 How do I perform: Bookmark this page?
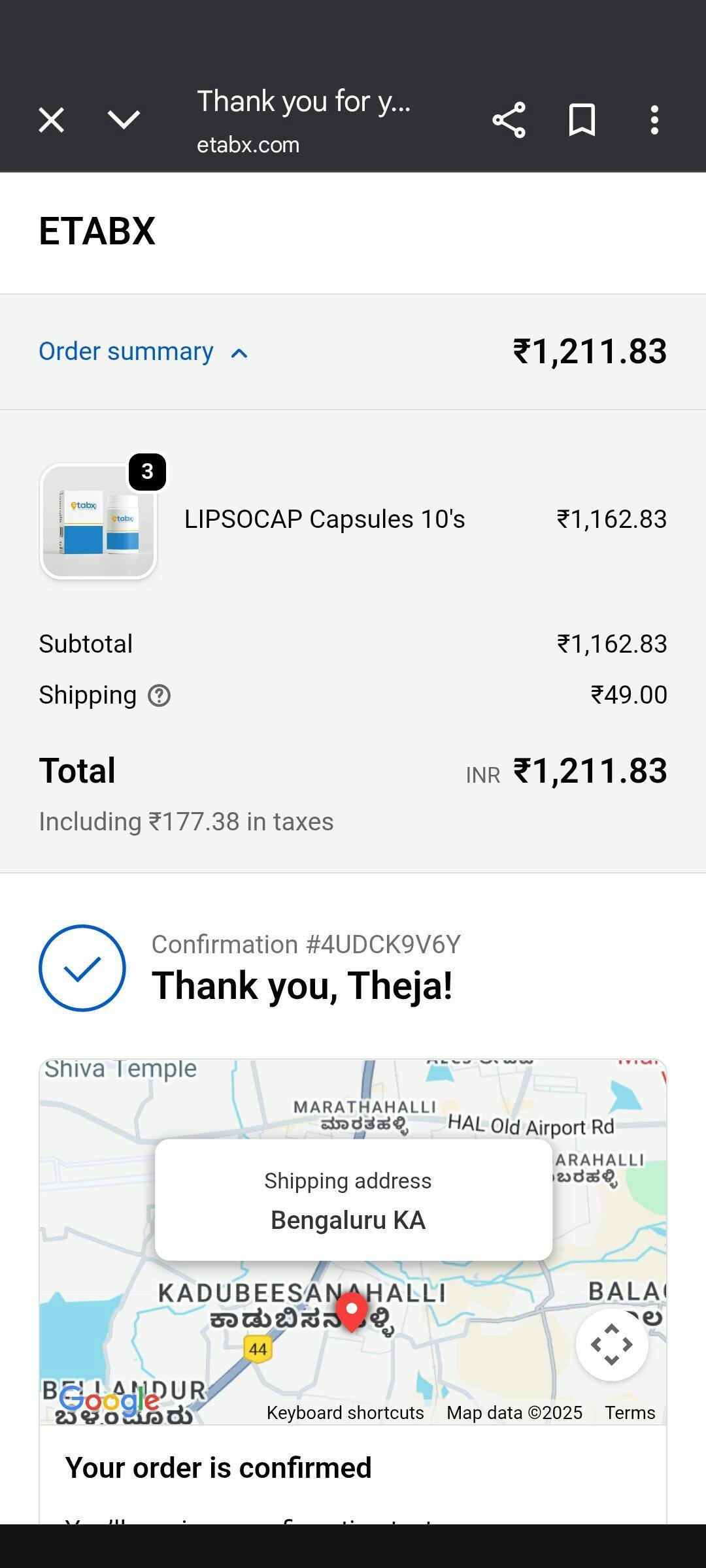pyautogui.click(x=582, y=120)
